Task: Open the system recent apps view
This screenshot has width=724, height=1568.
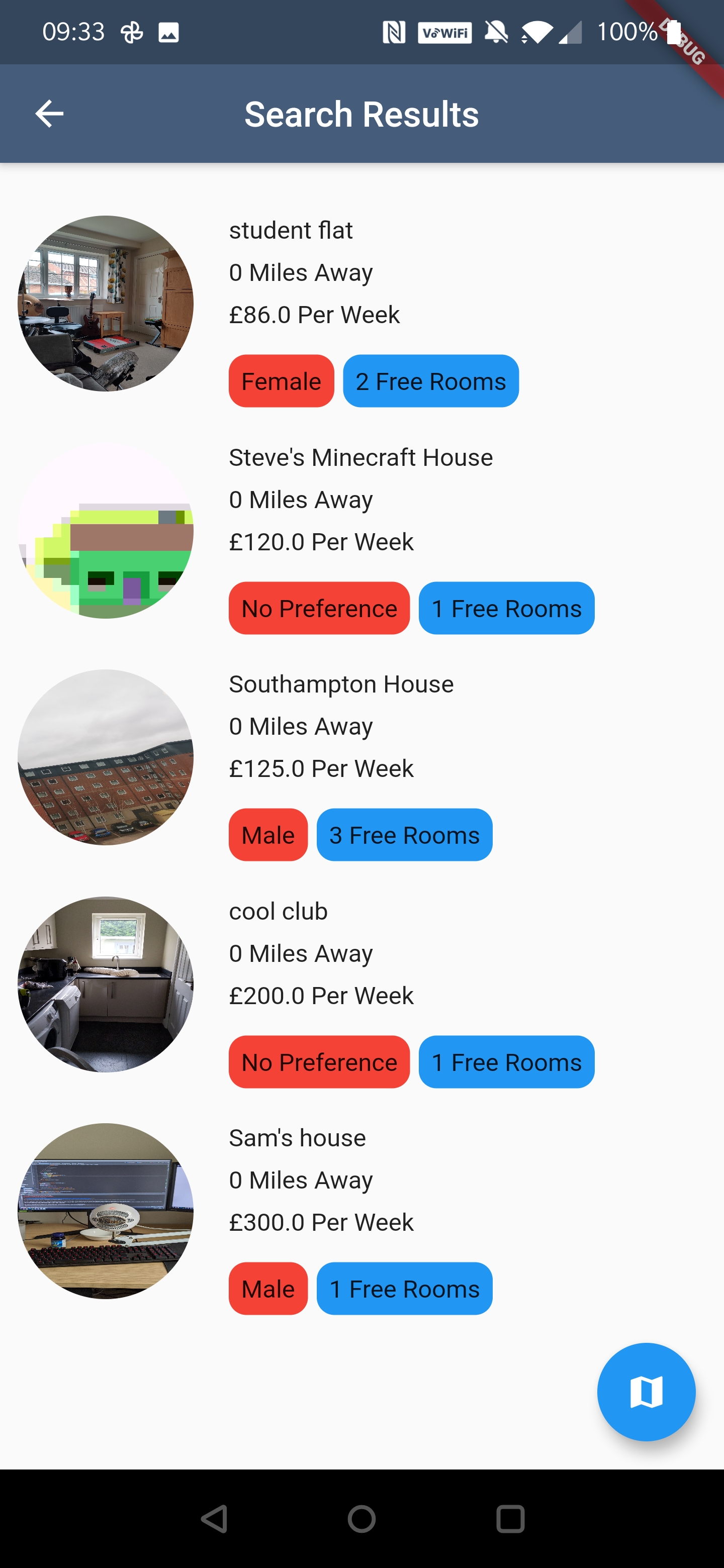Action: 510,1519
